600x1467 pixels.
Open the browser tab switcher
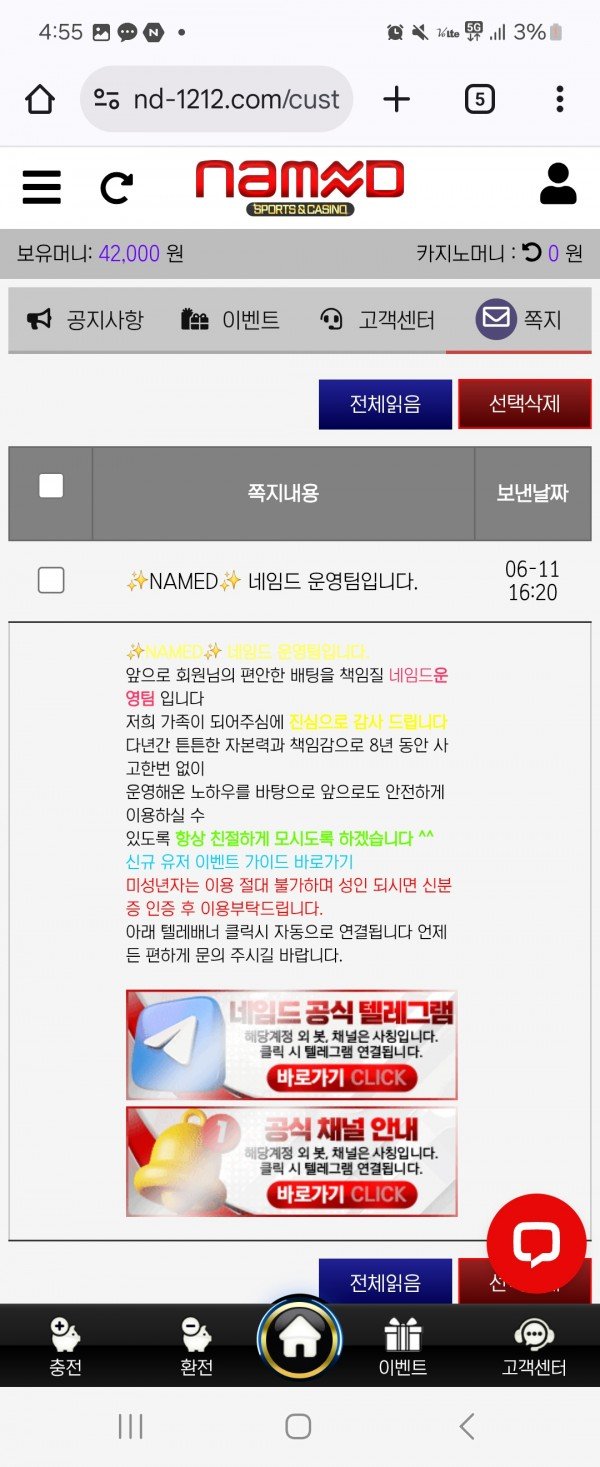pos(479,99)
